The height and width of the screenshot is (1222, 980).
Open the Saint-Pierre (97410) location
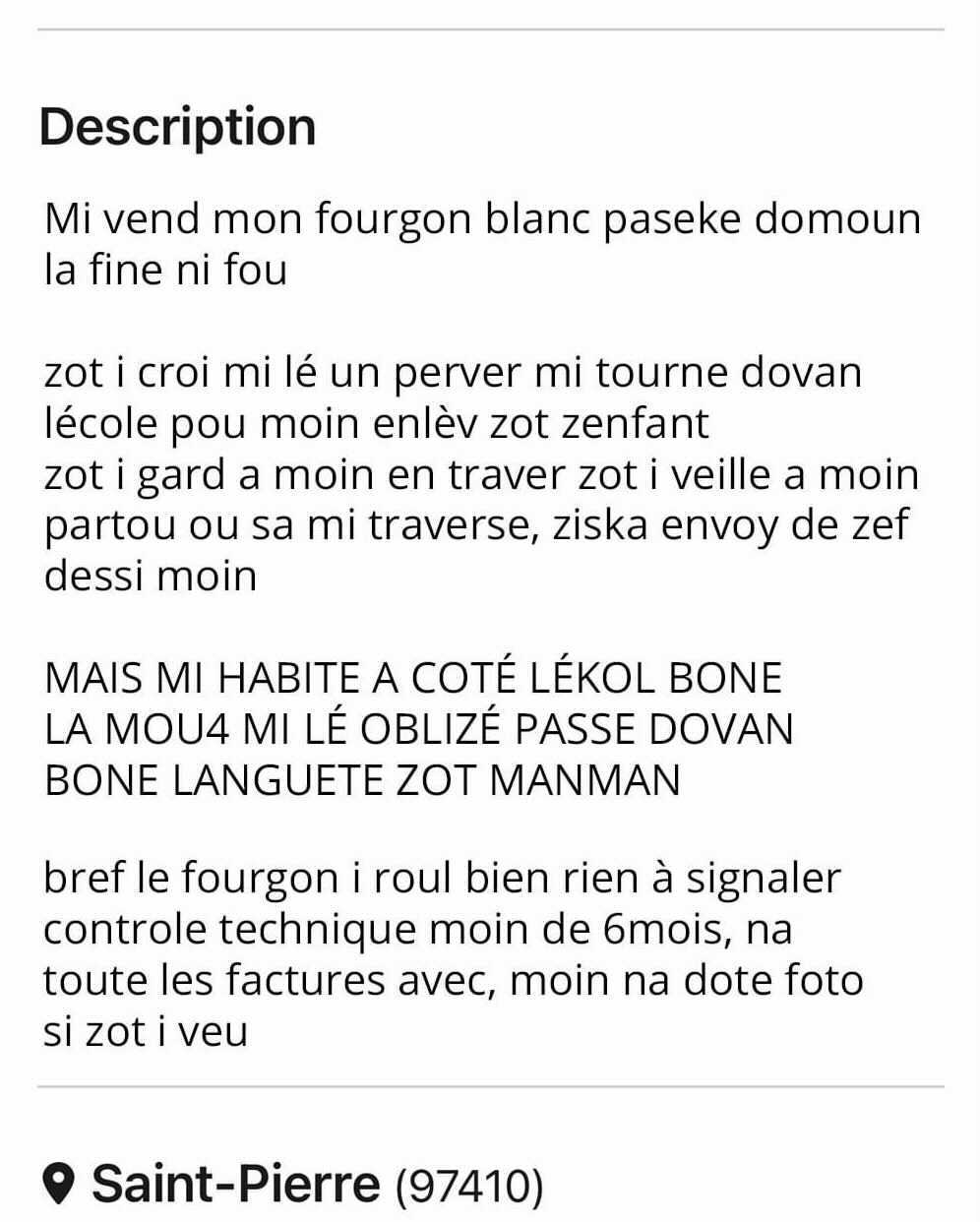click(x=293, y=1184)
